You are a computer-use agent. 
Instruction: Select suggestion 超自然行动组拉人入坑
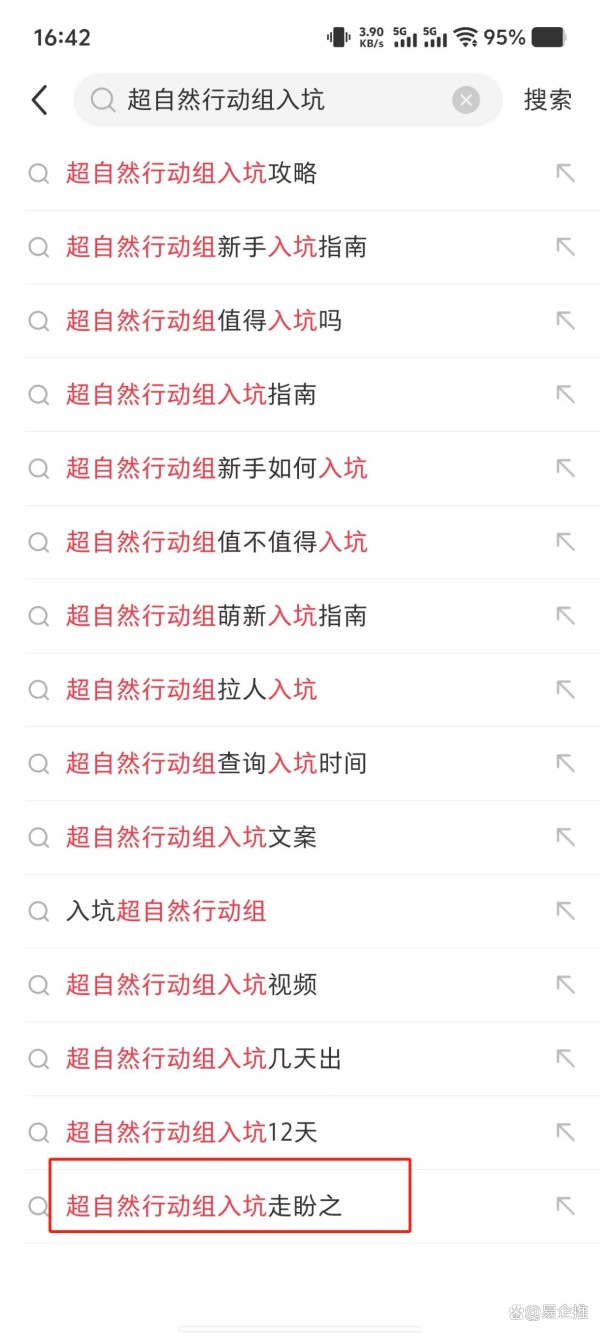(x=192, y=690)
